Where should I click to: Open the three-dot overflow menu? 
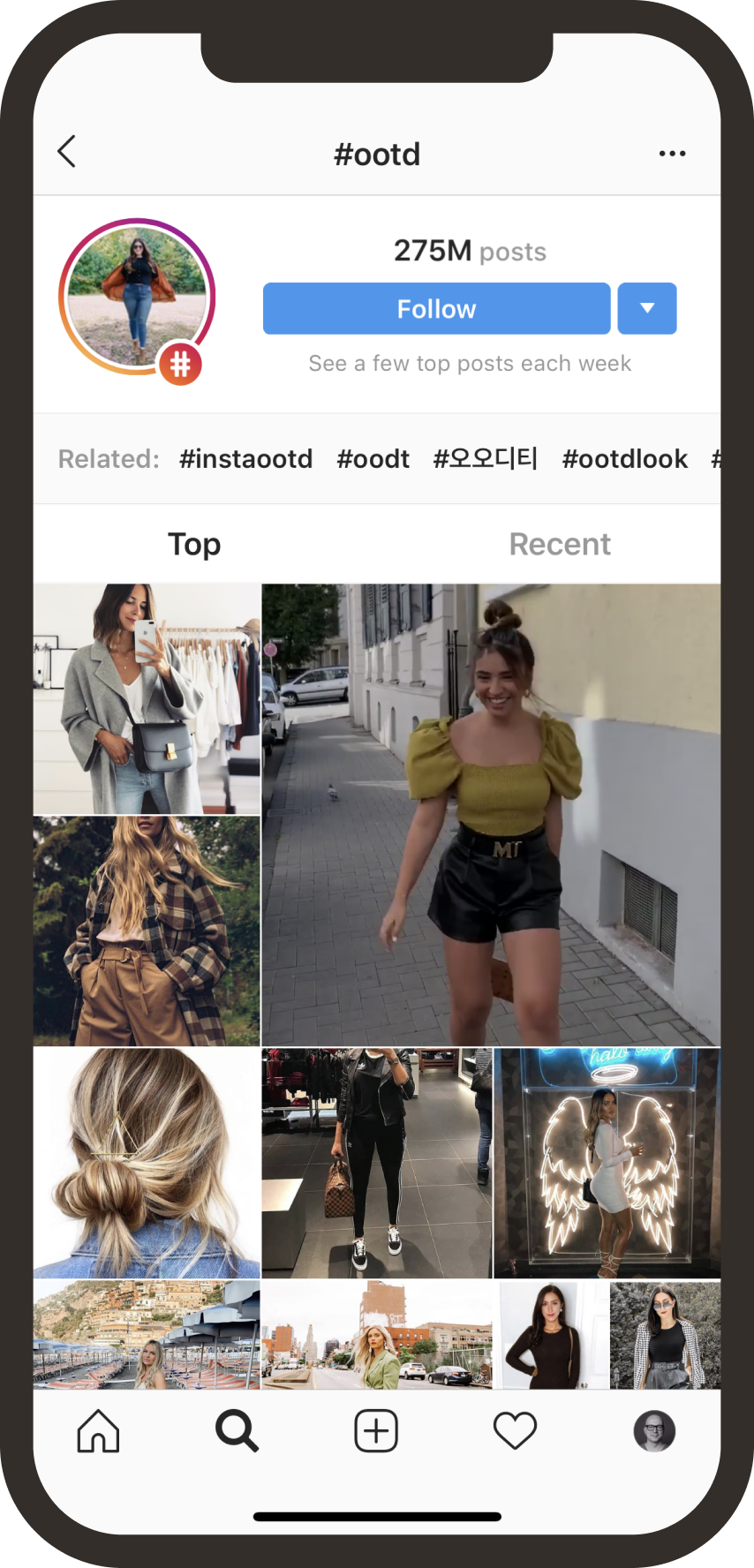[672, 154]
